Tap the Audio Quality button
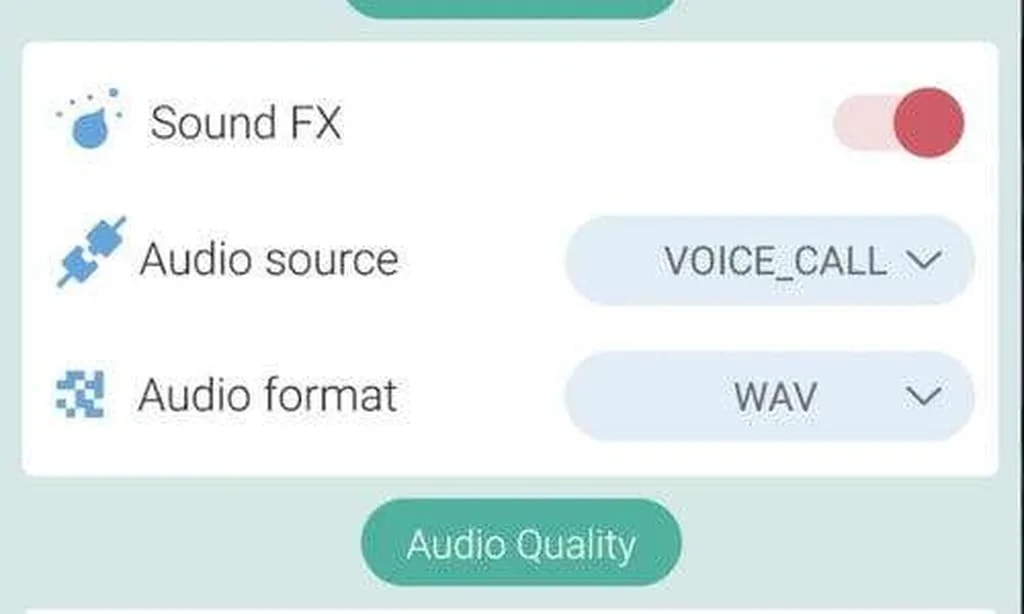Screen dimensions: 1024x614 pos(520,544)
